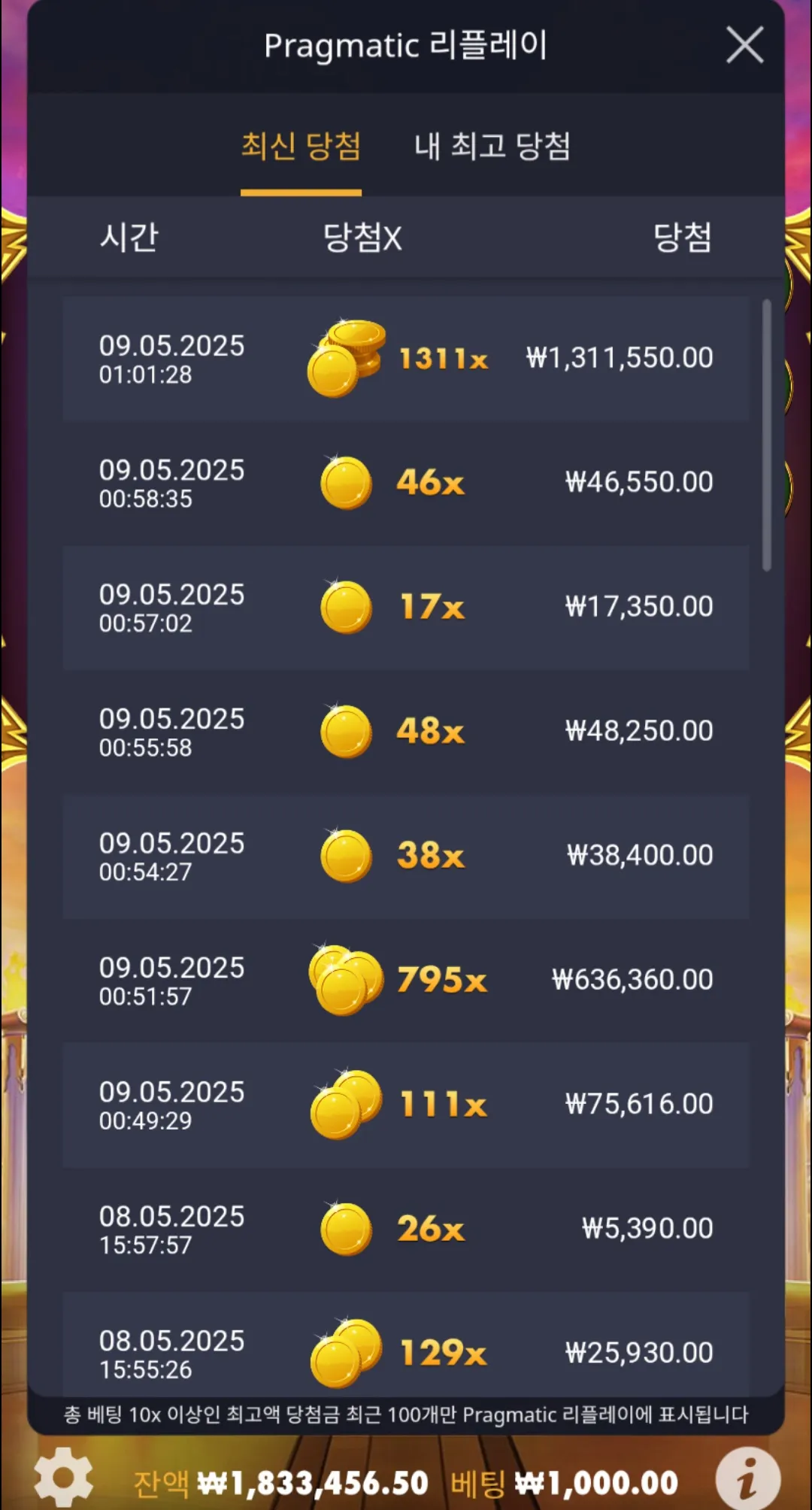
Task: Open the settings gear
Action: coord(64,1478)
